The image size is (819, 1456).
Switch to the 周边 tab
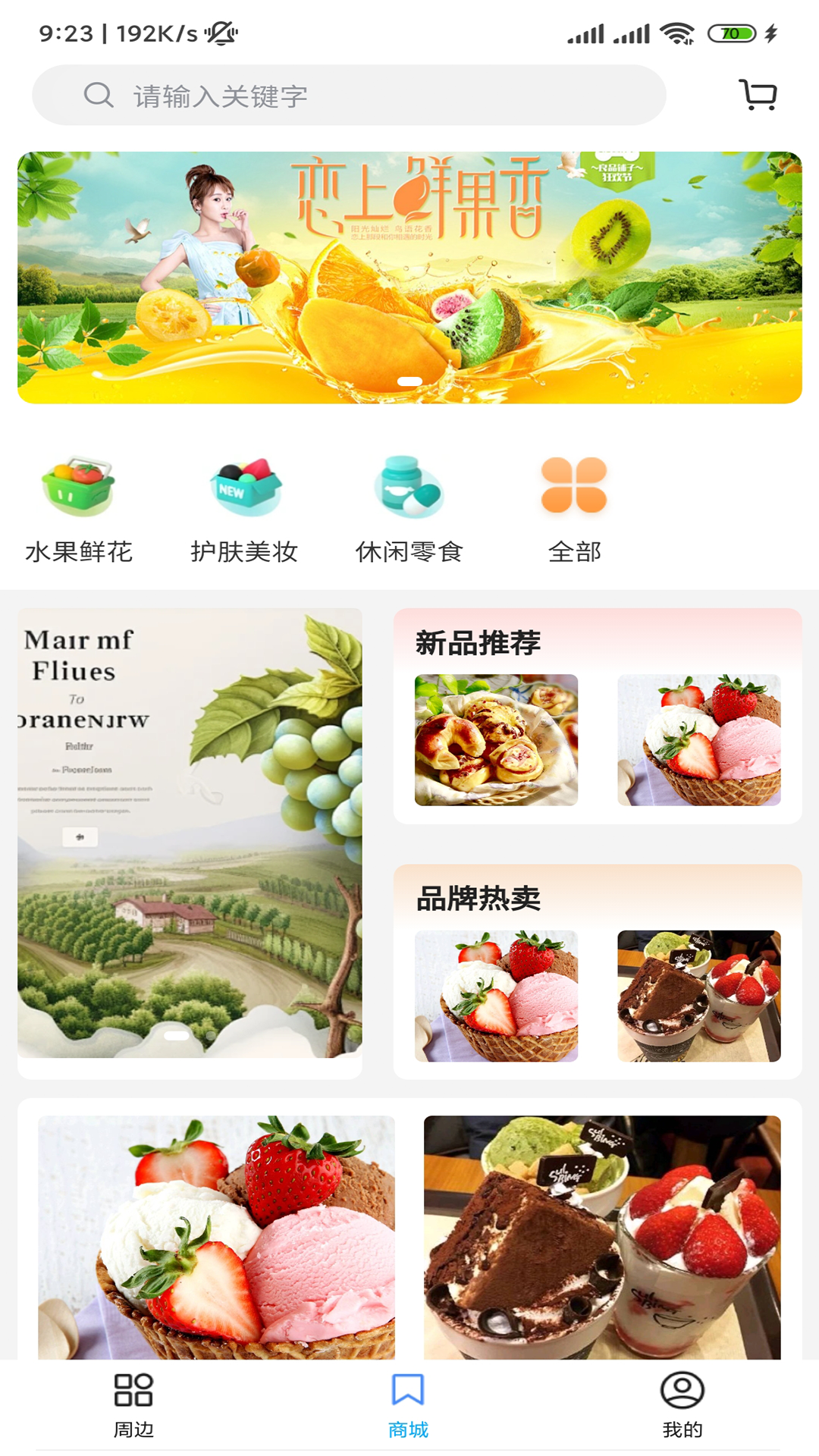pos(133,1404)
